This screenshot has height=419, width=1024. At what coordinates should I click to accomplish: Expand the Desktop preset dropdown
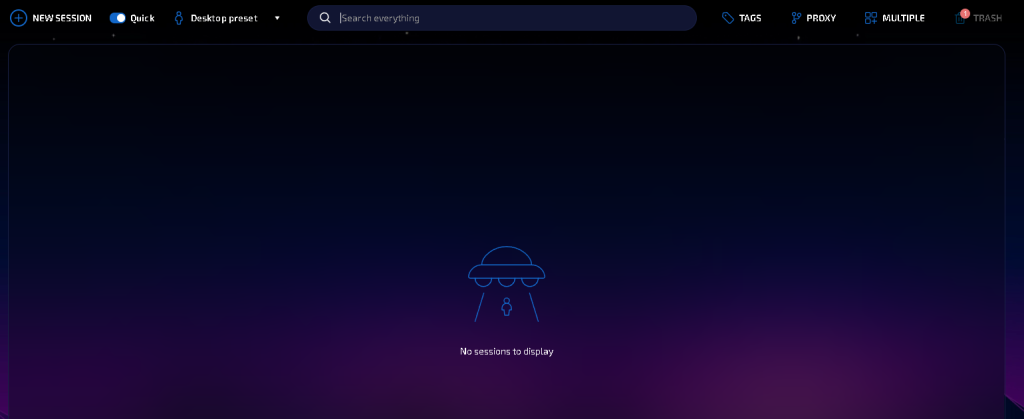tap(277, 18)
